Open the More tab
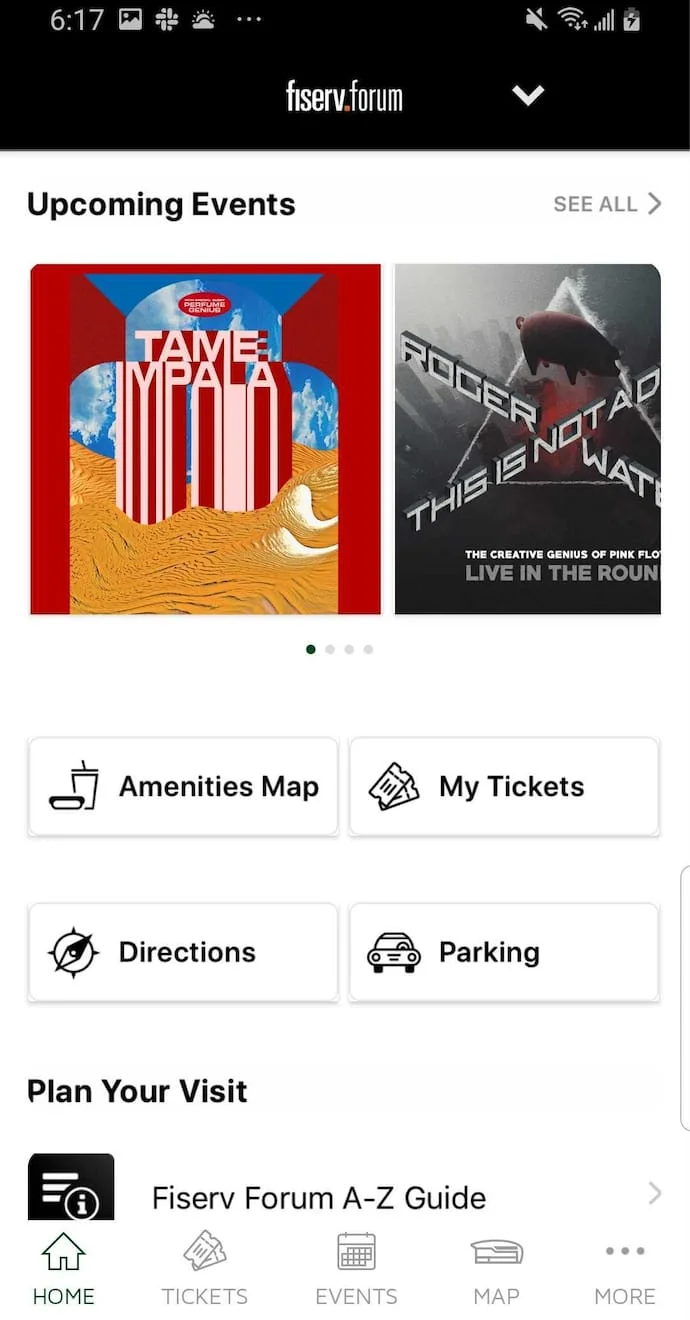Viewport: 690px width, 1320px height. (x=625, y=1269)
